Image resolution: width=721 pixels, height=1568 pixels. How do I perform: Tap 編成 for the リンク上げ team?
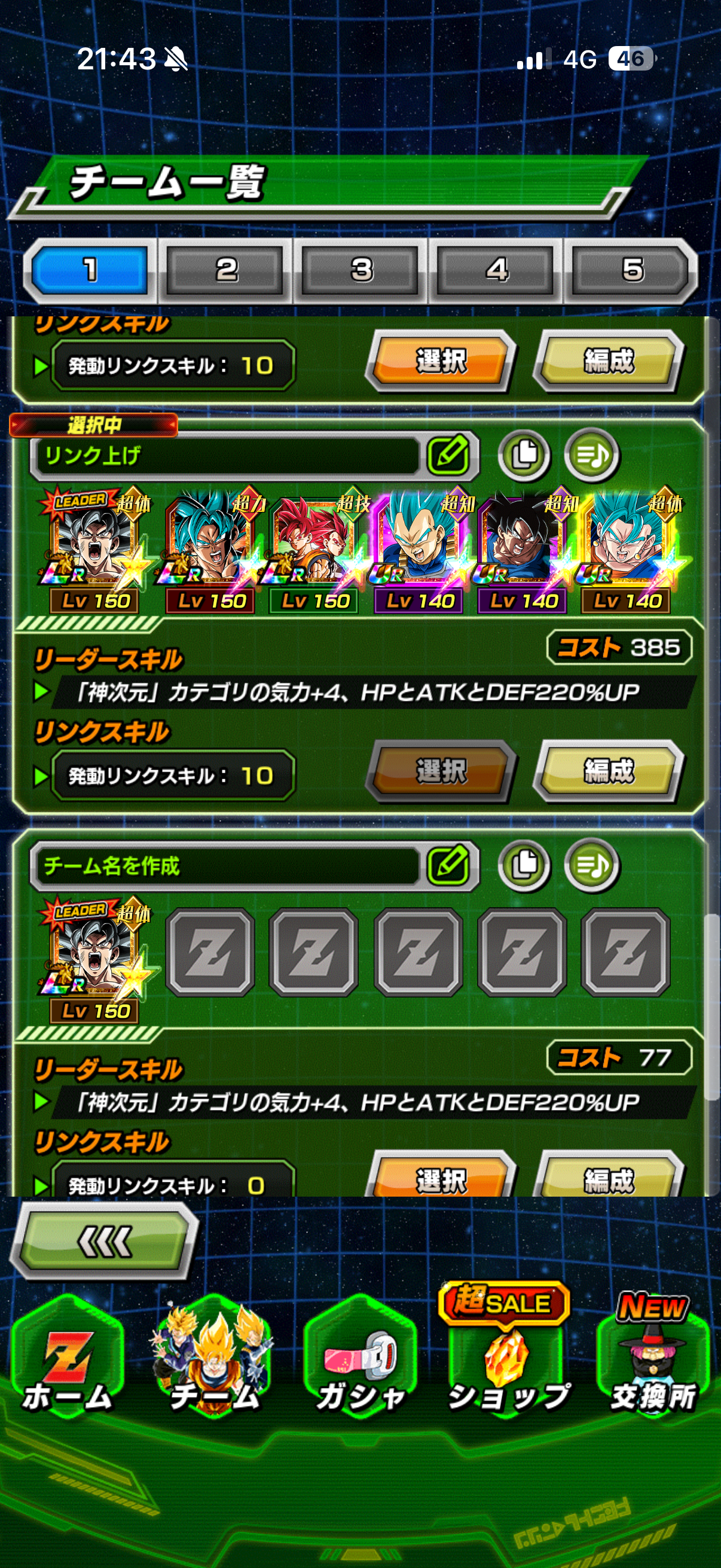click(x=609, y=771)
